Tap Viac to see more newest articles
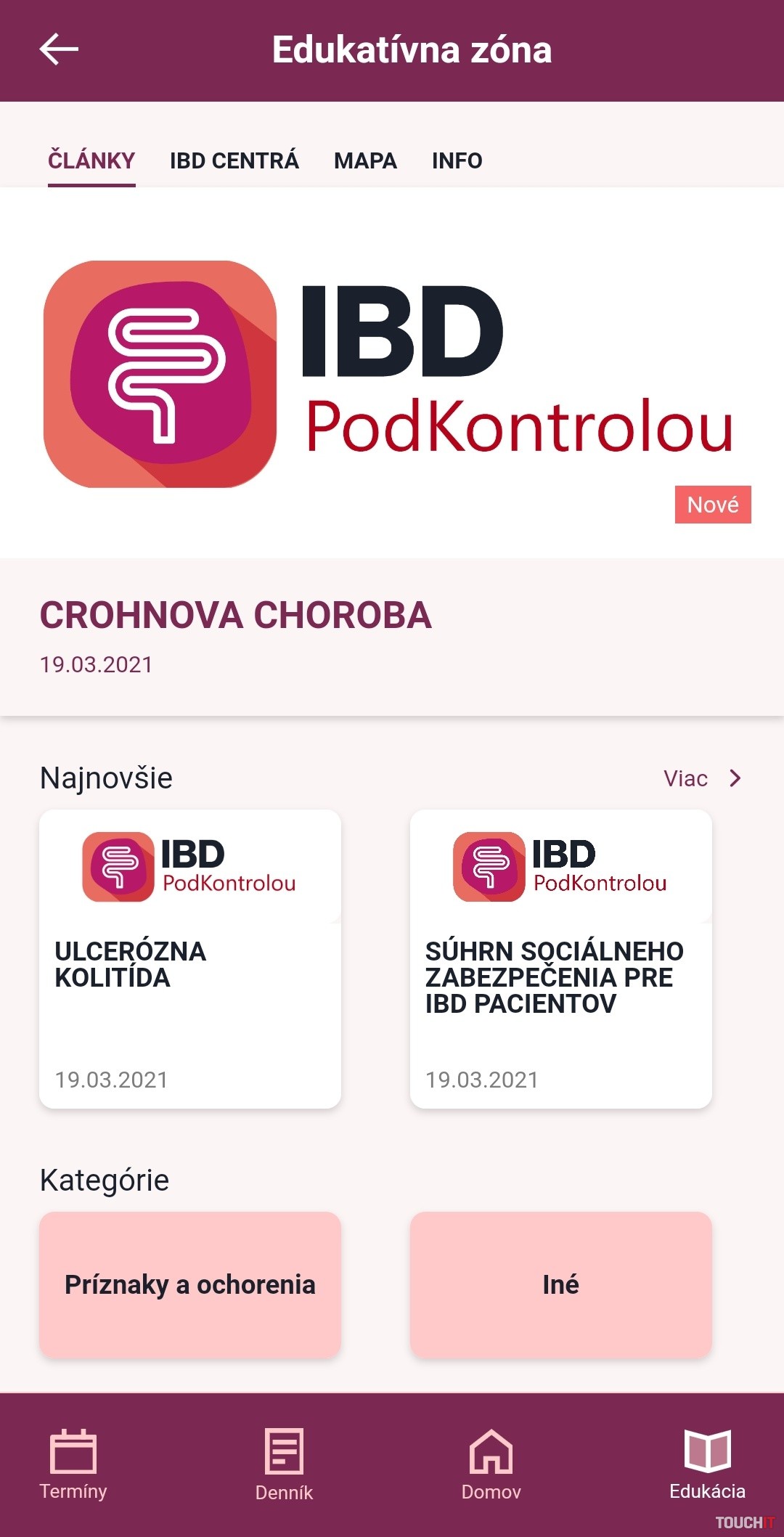This screenshot has width=784, height=1537. (701, 778)
